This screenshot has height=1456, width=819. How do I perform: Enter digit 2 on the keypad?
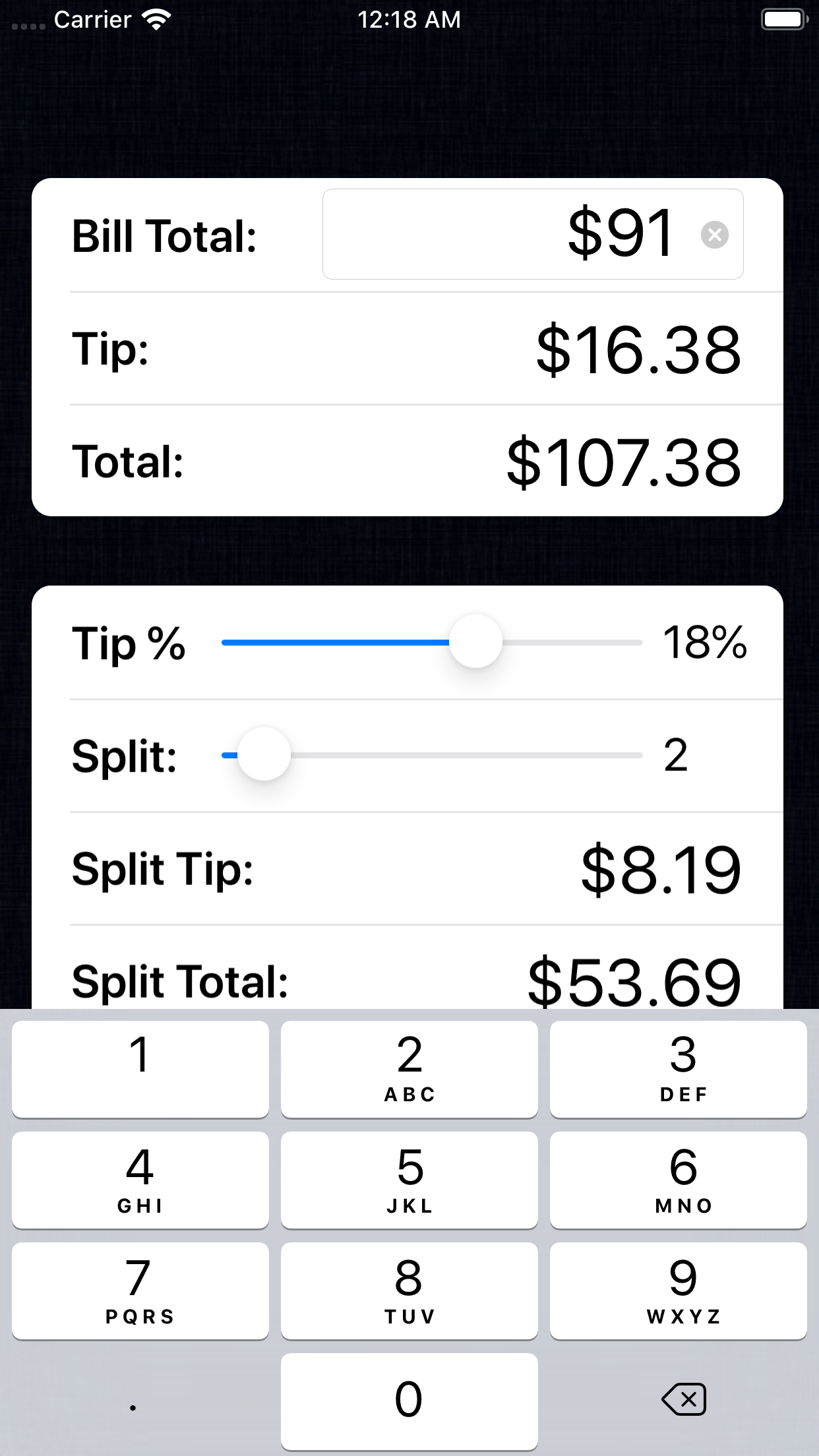[x=409, y=1069]
